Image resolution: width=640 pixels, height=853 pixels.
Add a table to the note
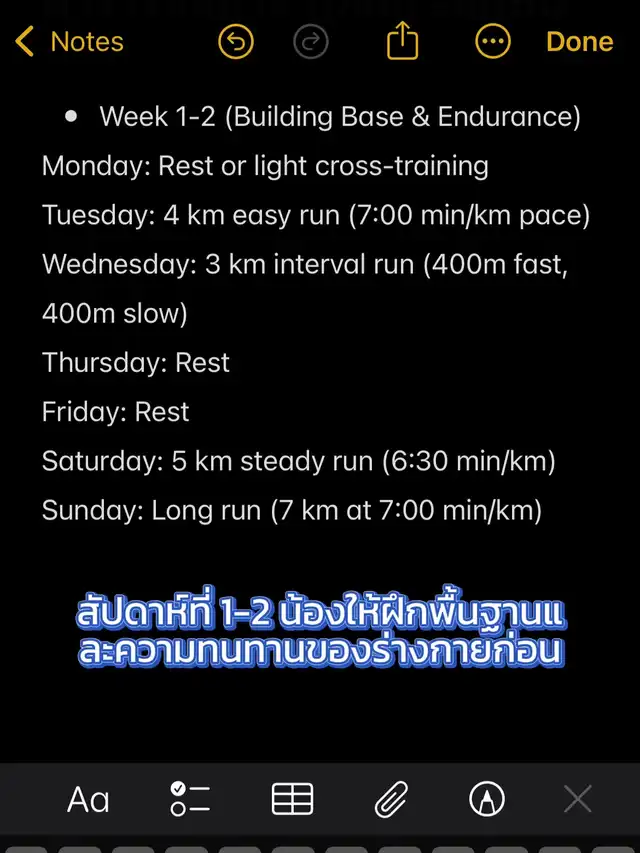(292, 799)
